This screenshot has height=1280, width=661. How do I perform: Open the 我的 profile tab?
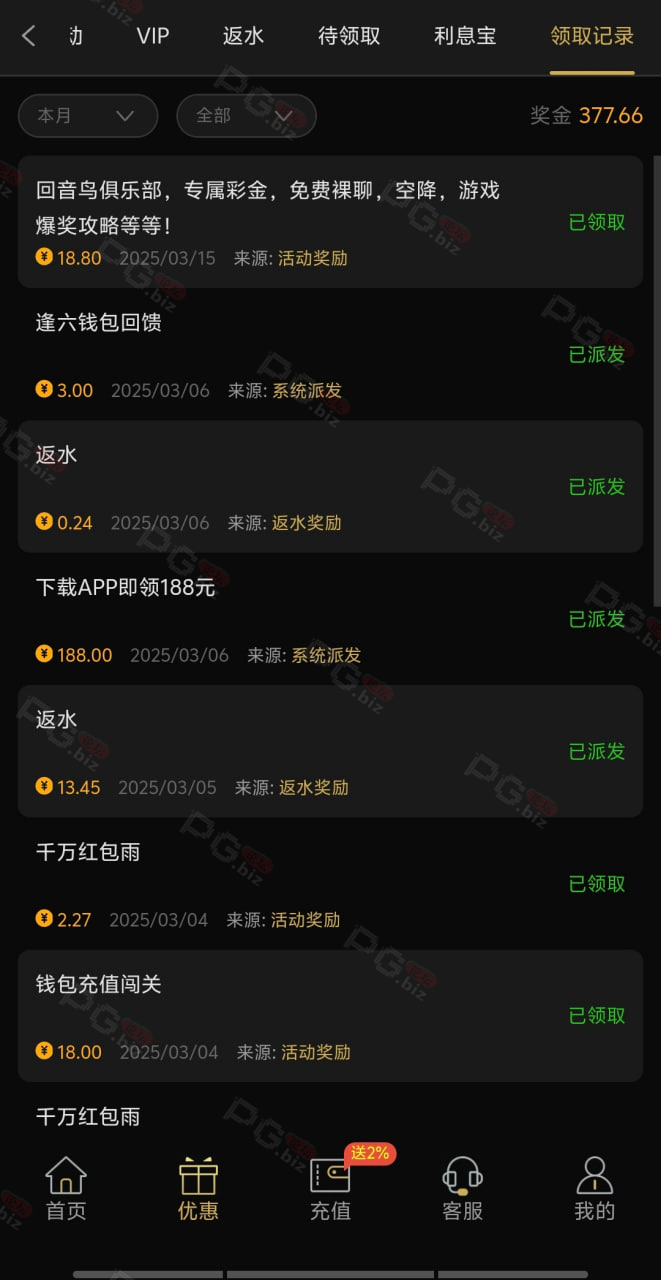click(594, 1189)
